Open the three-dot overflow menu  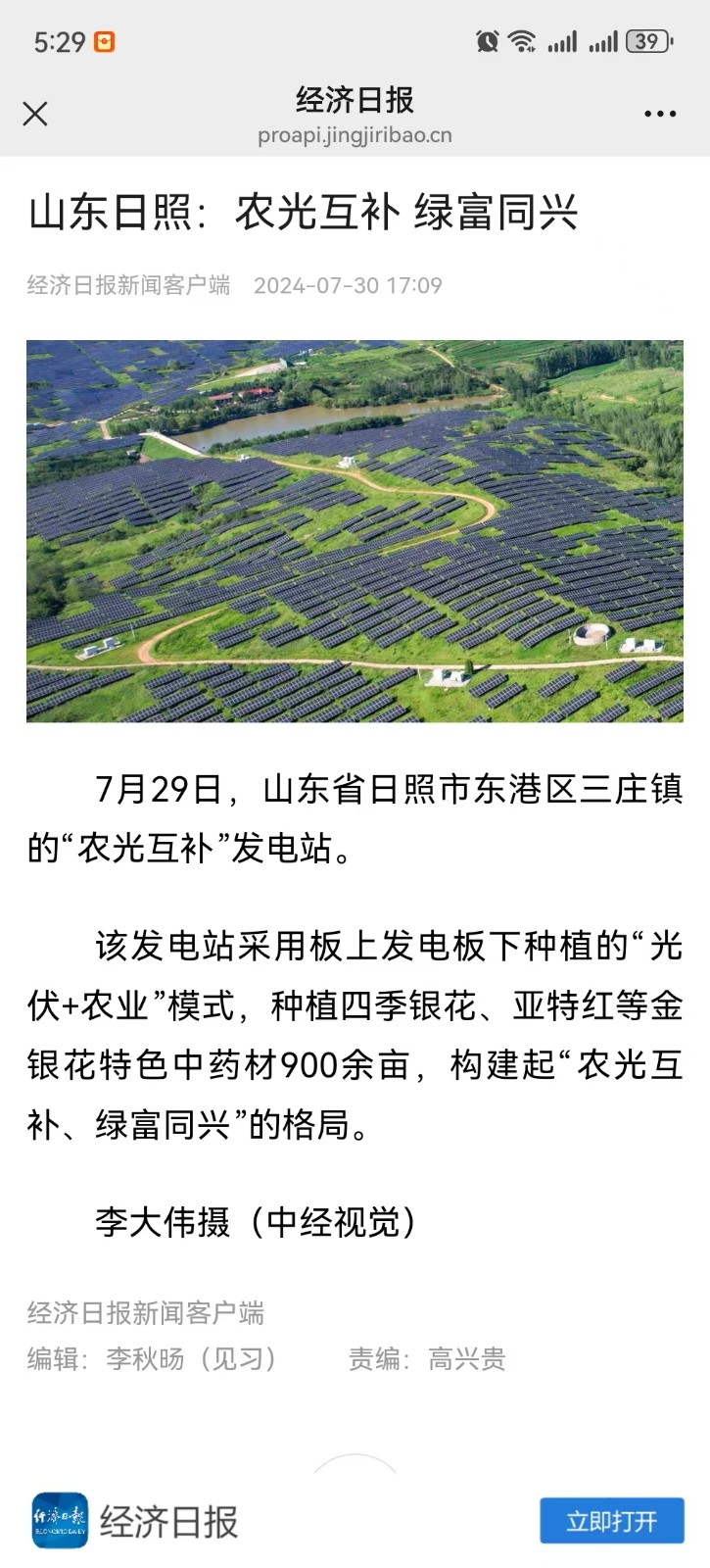pyautogui.click(x=660, y=115)
